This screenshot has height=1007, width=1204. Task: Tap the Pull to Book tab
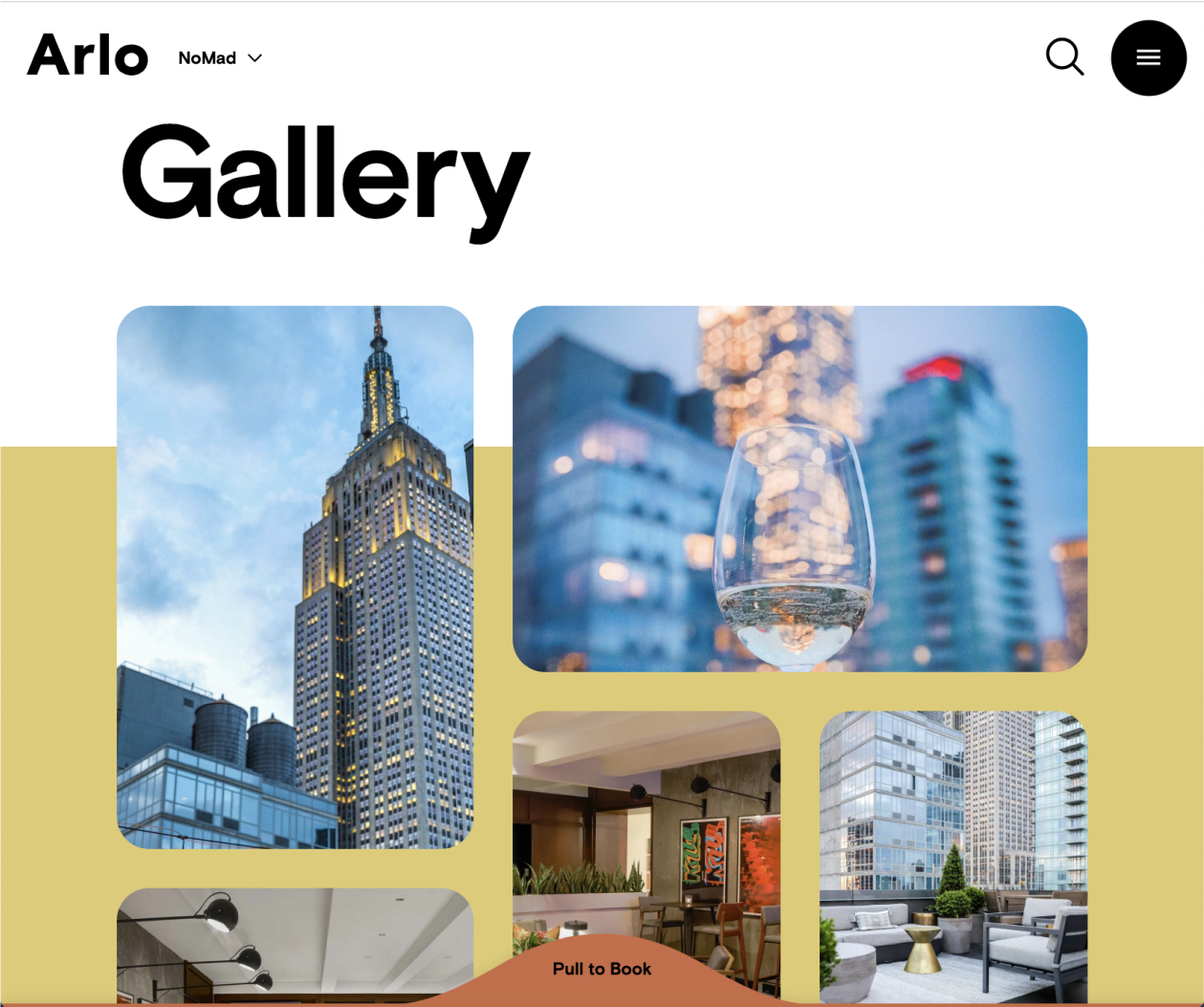[602, 969]
